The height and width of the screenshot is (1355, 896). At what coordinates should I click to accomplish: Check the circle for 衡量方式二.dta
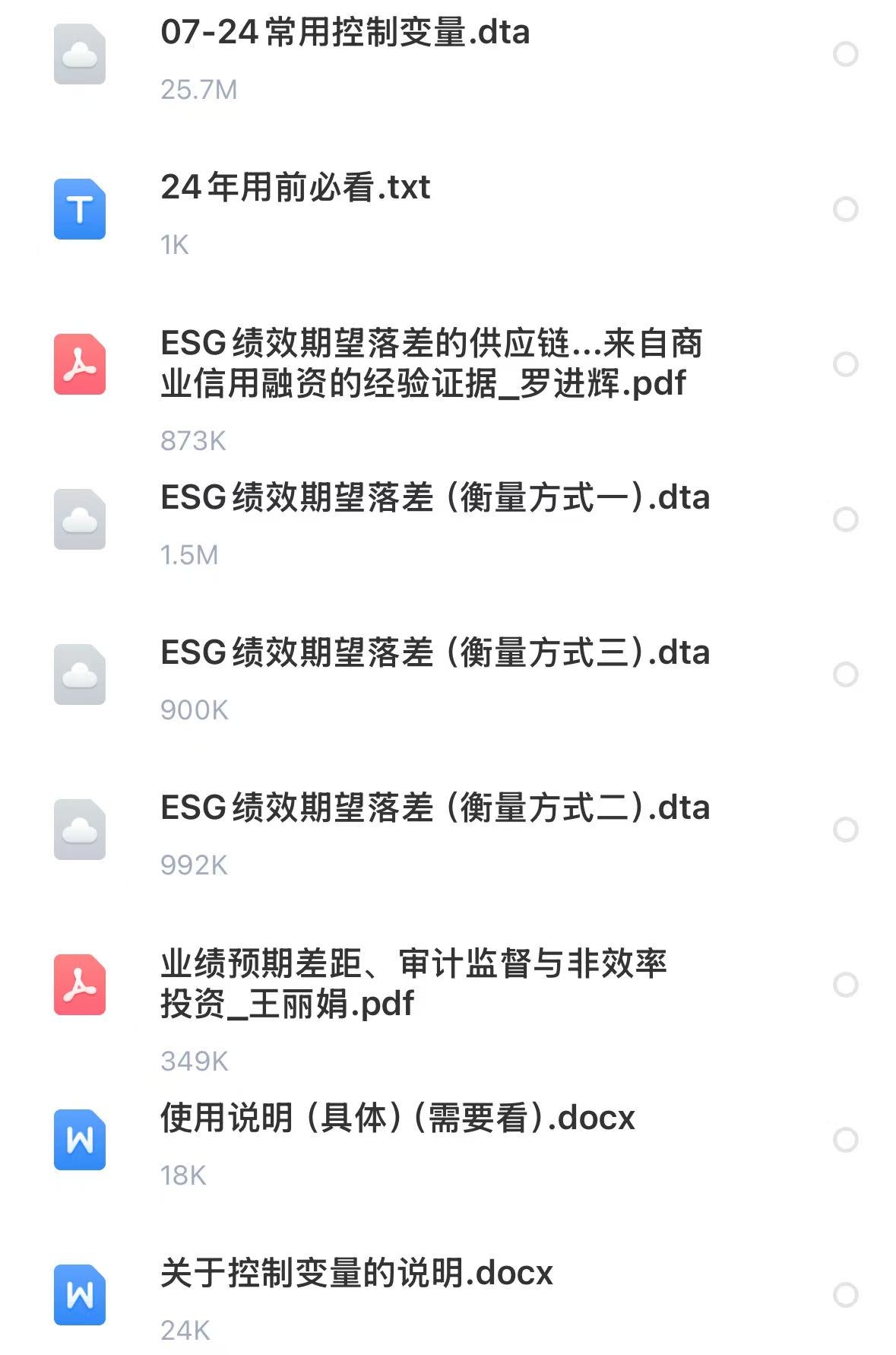point(845,830)
